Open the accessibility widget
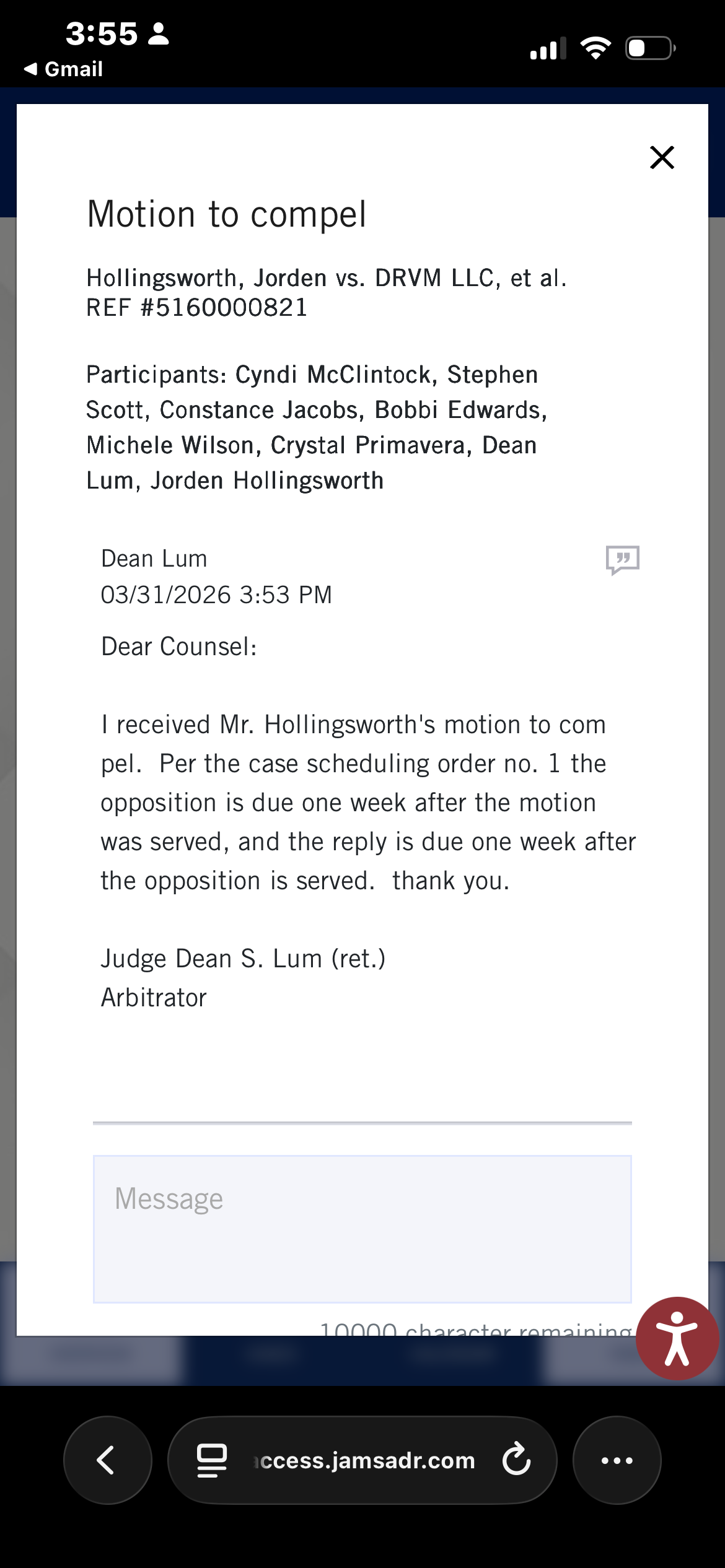This screenshot has width=725, height=1568. point(677,1338)
